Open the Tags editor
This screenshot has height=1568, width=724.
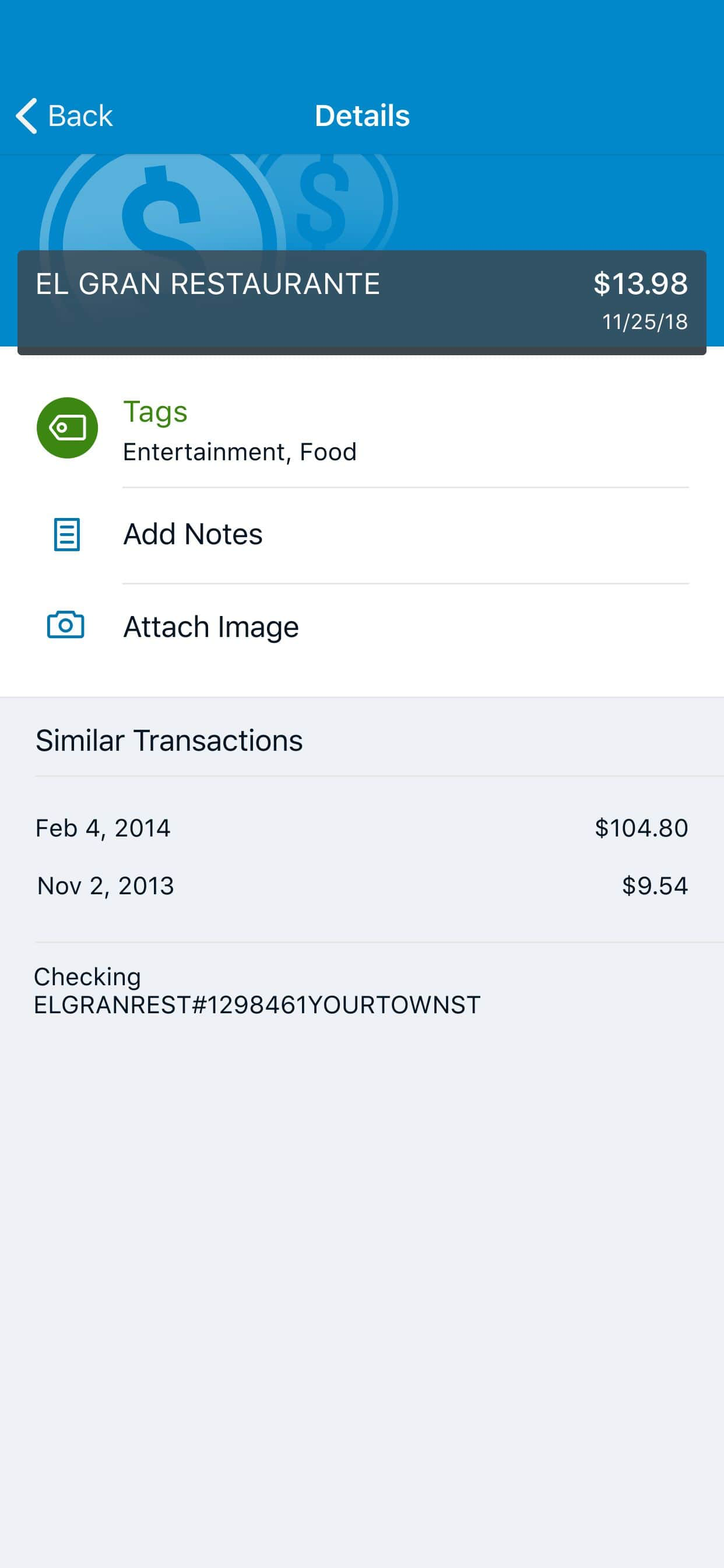tap(156, 411)
